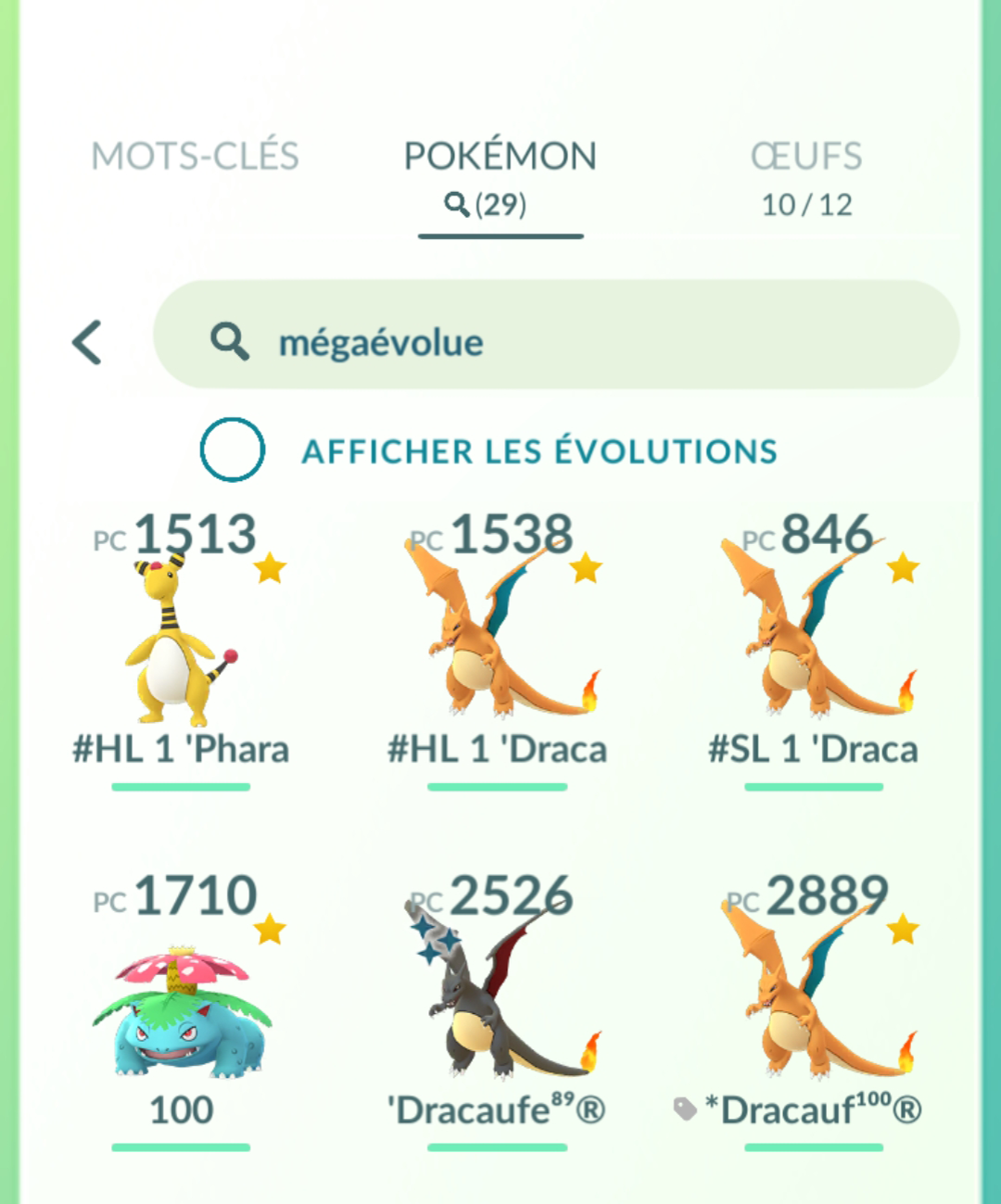Go back with the arrow beside search

(88, 343)
